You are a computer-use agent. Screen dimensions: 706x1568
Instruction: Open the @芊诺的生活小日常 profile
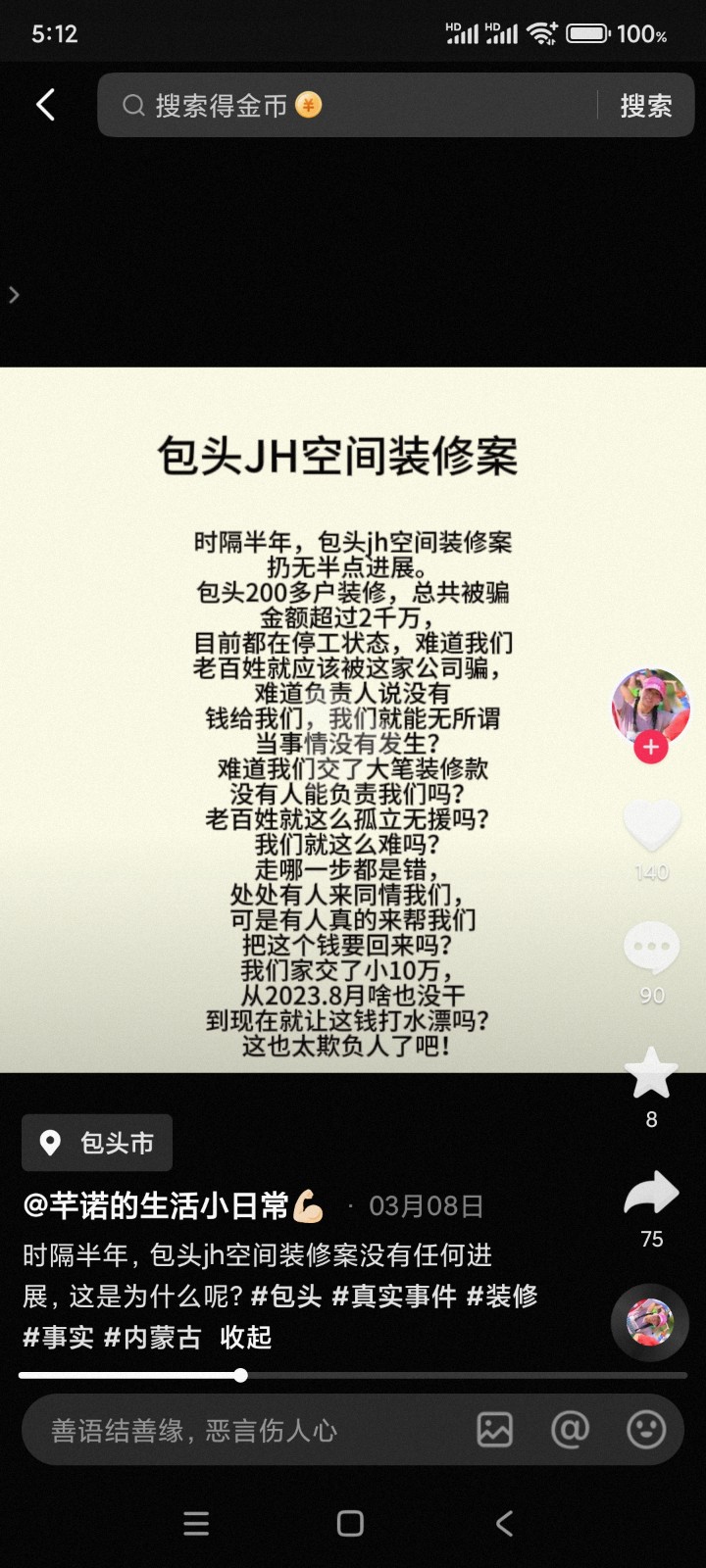coord(157,1206)
